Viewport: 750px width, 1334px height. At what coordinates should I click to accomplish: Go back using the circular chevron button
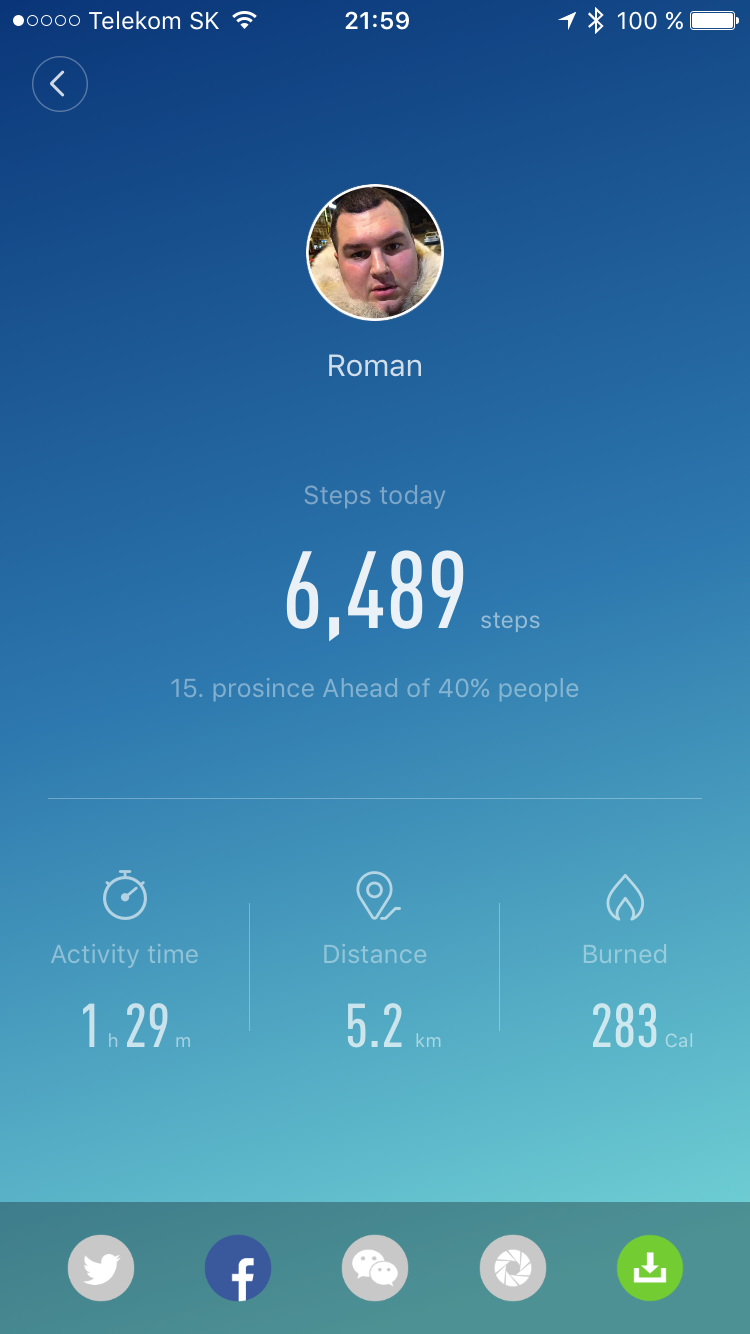60,84
